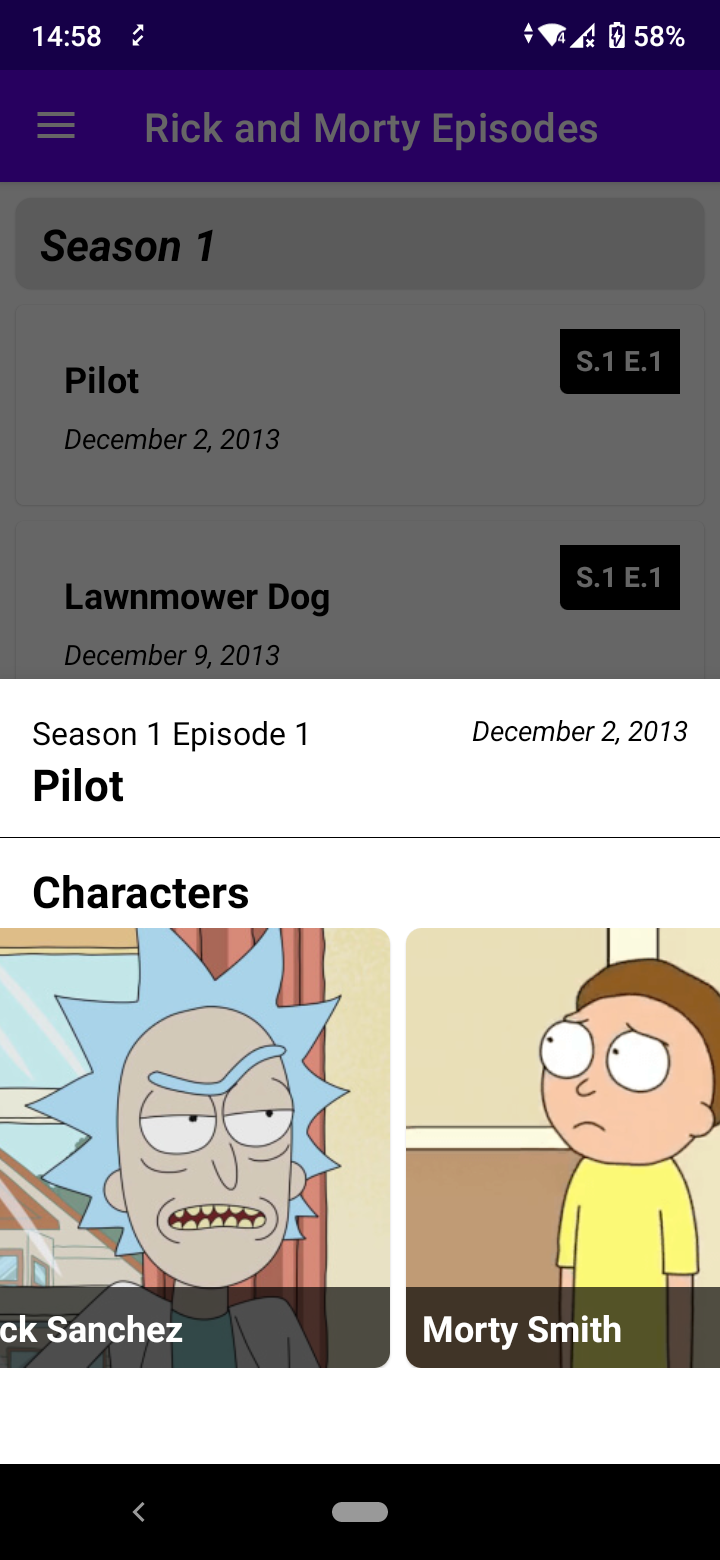Tap the Wi-Fi status icon
The height and width of the screenshot is (1560, 720).
[554, 34]
